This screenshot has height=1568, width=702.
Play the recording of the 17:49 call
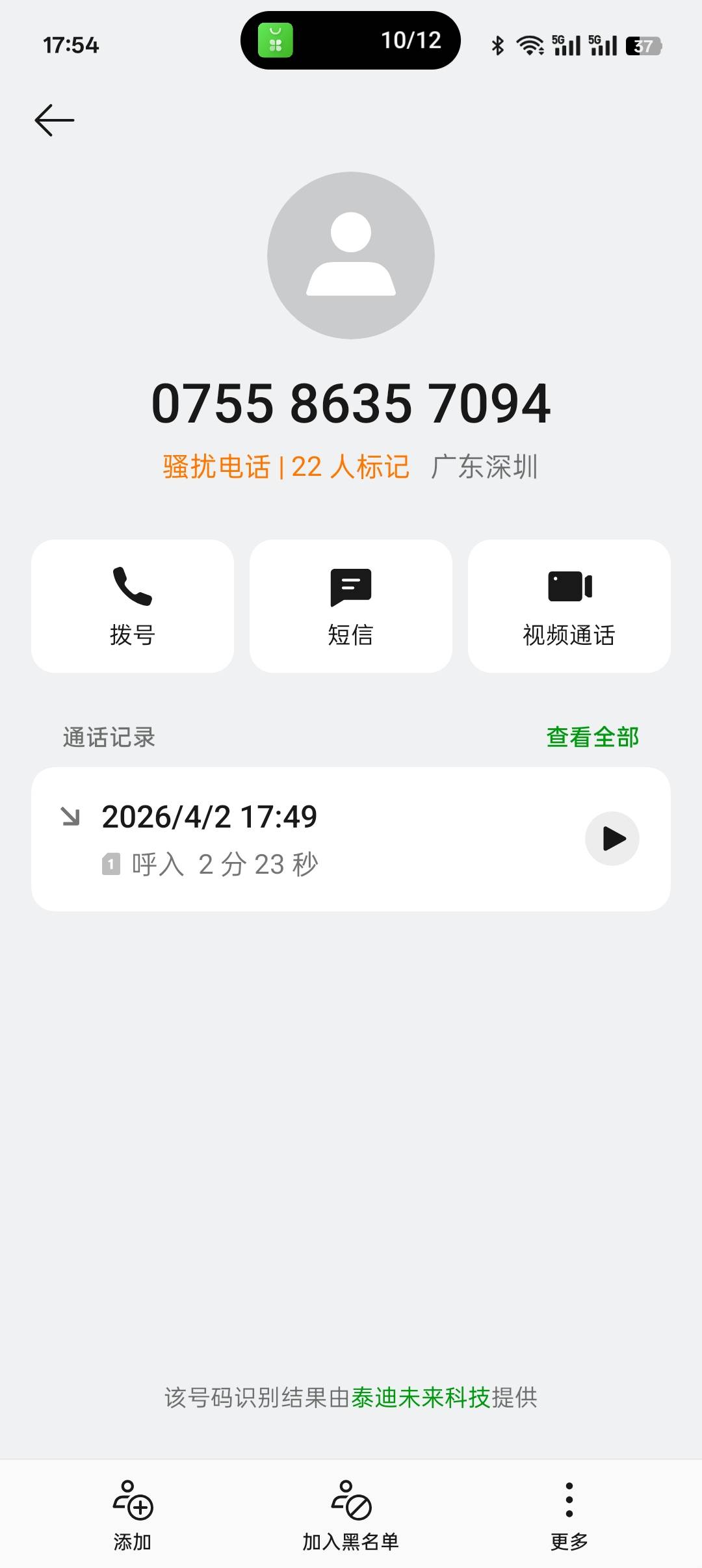(x=612, y=839)
